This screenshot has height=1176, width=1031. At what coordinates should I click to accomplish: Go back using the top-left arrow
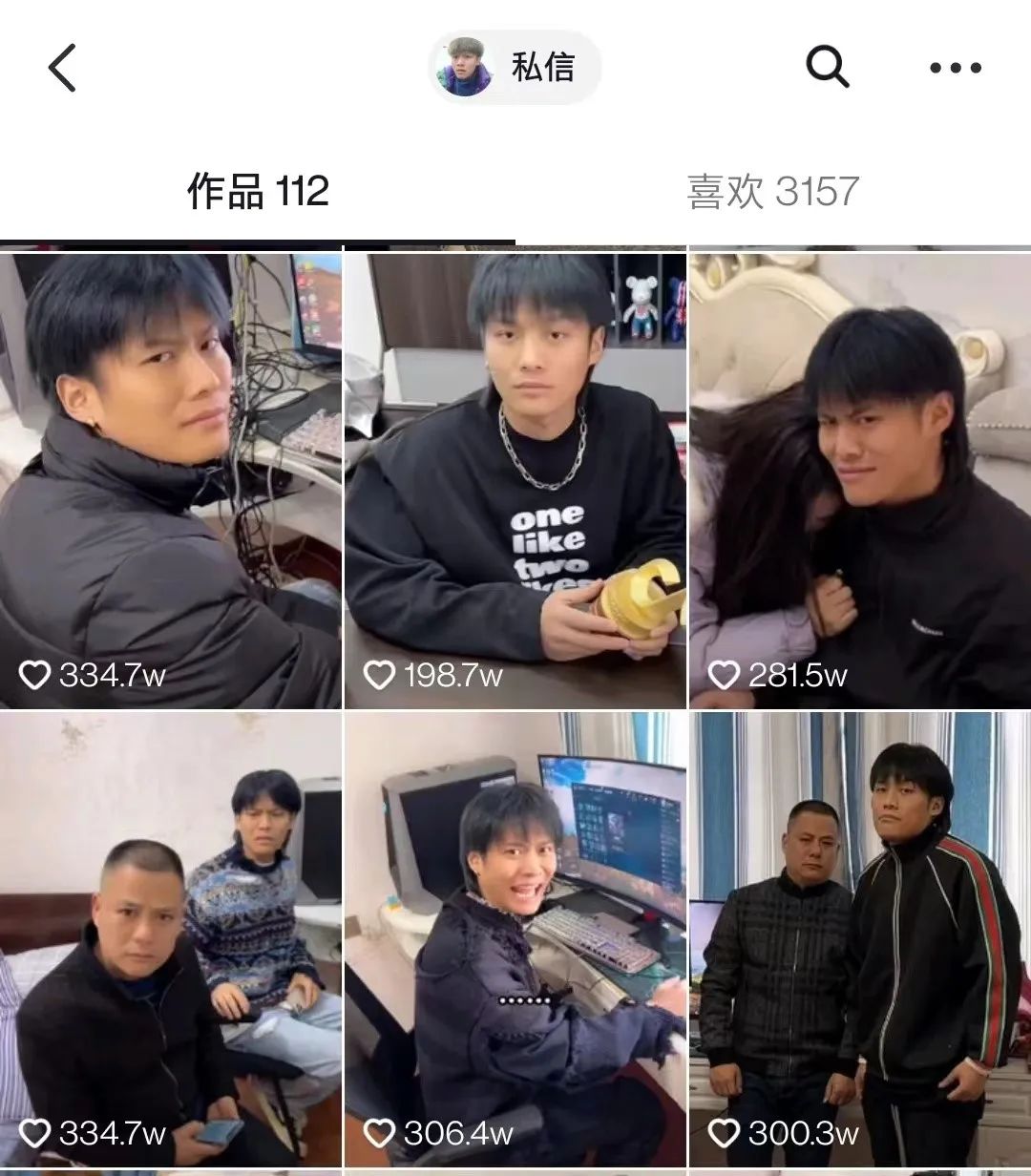pyautogui.click(x=62, y=68)
